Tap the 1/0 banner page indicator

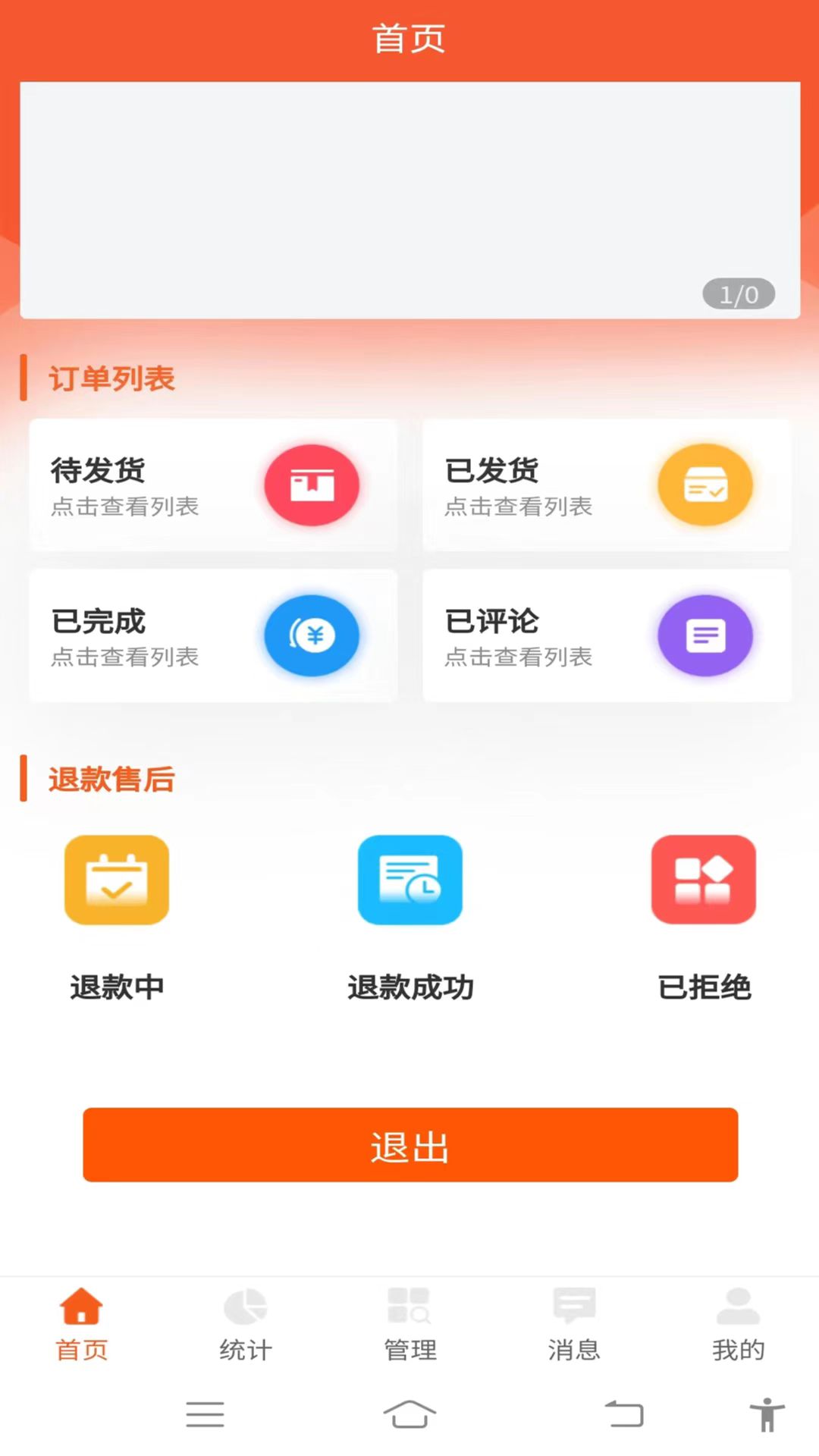pyautogui.click(x=738, y=295)
